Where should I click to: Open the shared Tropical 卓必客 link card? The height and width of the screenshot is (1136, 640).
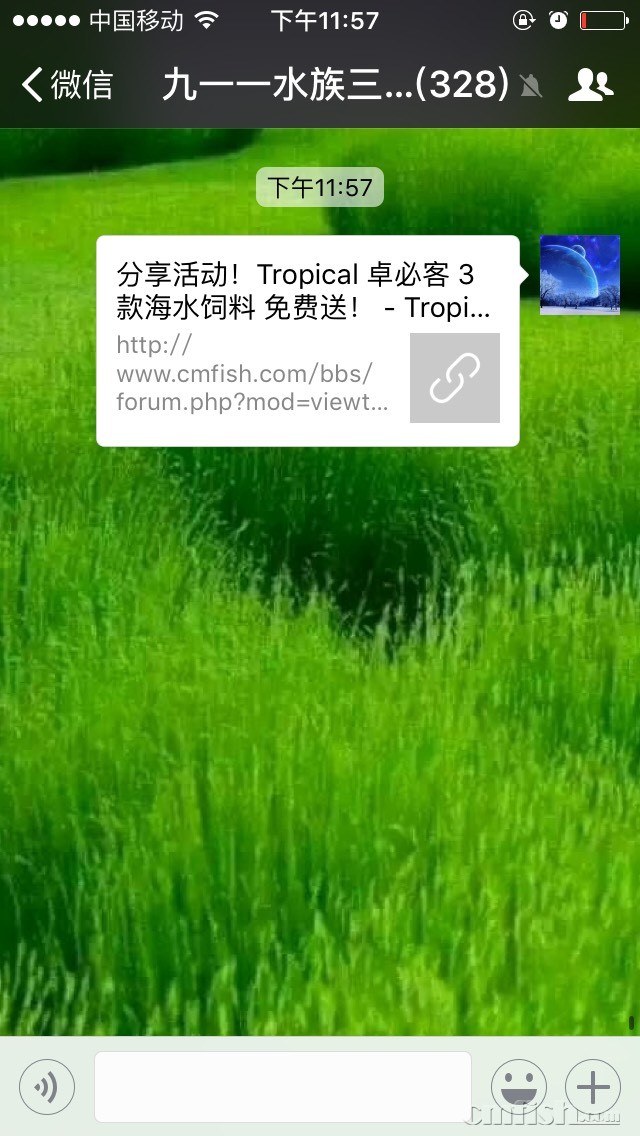point(307,340)
